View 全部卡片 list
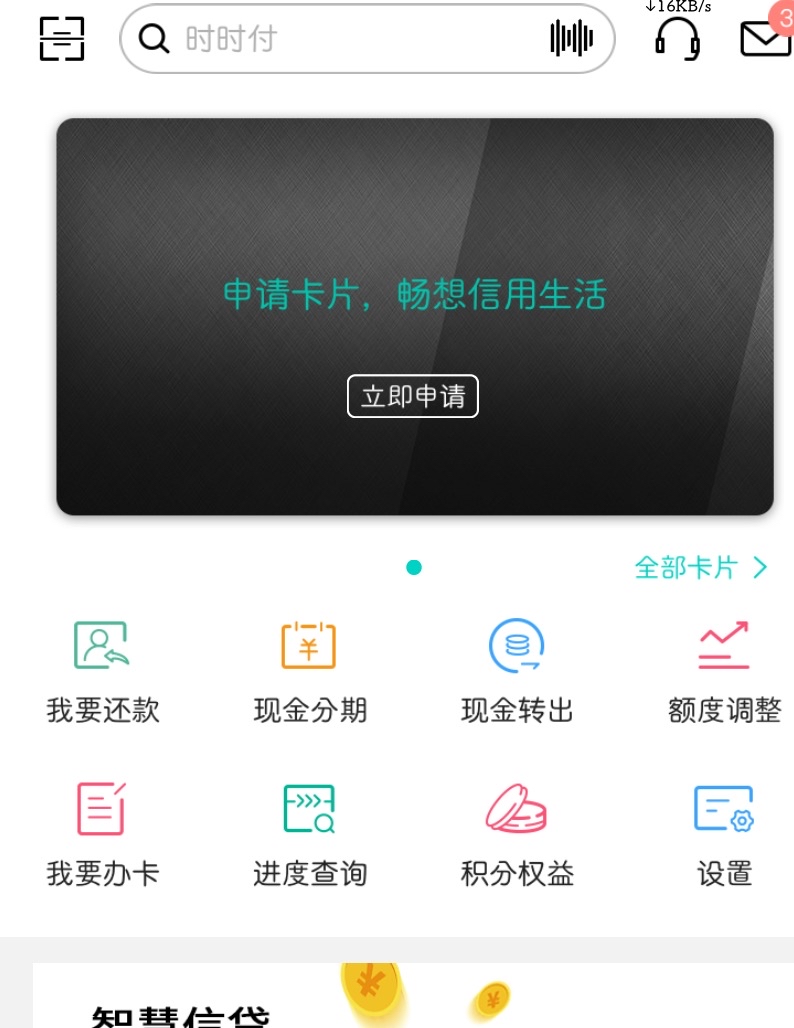The height and width of the screenshot is (1028, 794). pyautogui.click(x=700, y=568)
